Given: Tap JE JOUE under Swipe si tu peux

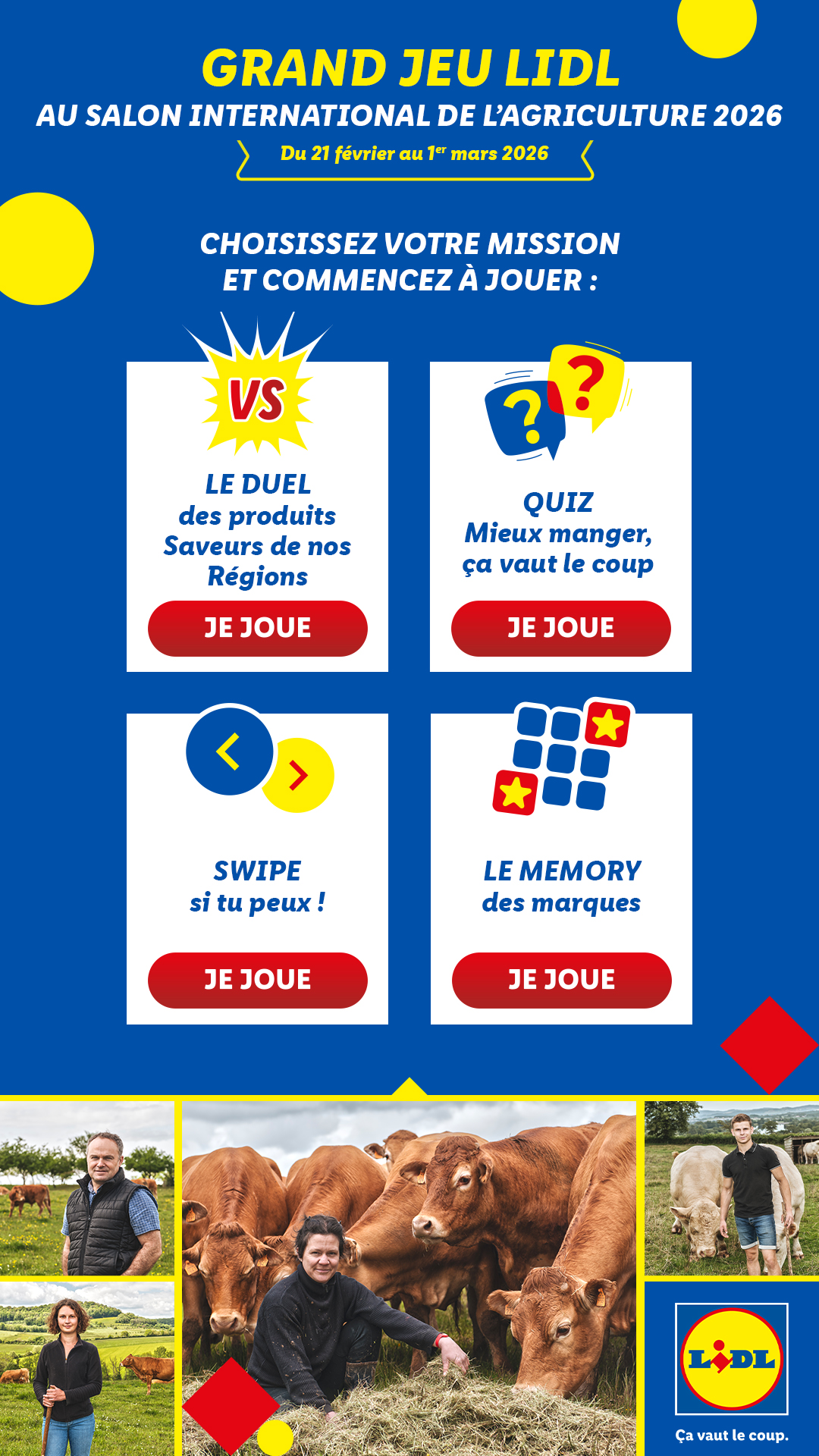Looking at the screenshot, I should point(257,980).
